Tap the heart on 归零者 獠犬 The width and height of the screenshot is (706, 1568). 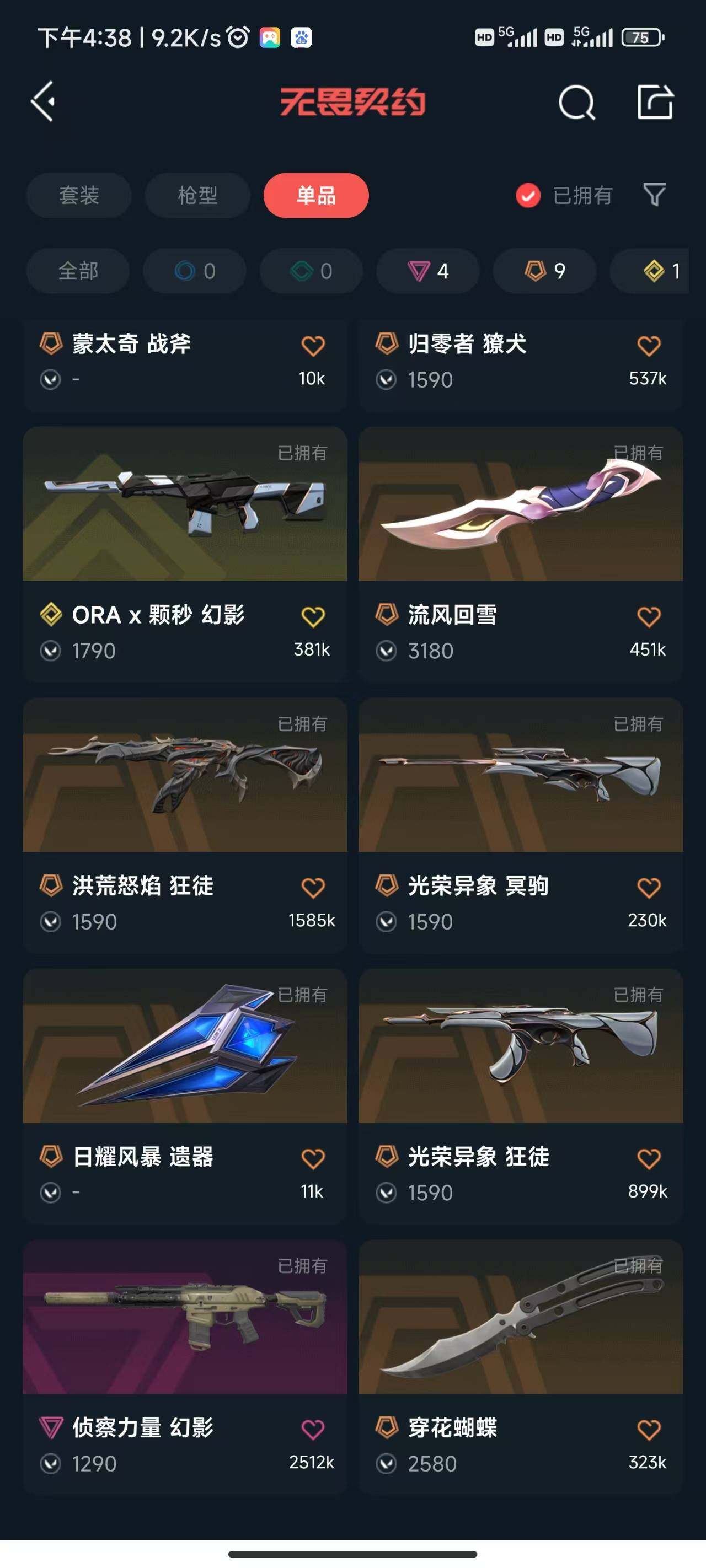pos(649,346)
